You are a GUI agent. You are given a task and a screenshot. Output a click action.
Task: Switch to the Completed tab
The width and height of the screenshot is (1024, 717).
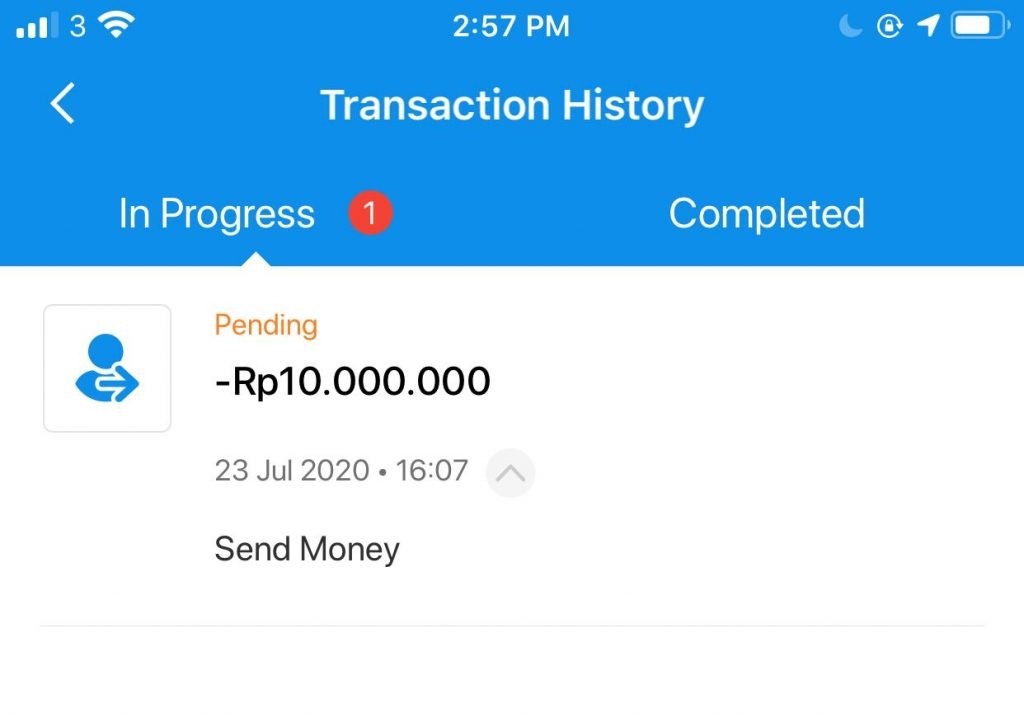(766, 214)
